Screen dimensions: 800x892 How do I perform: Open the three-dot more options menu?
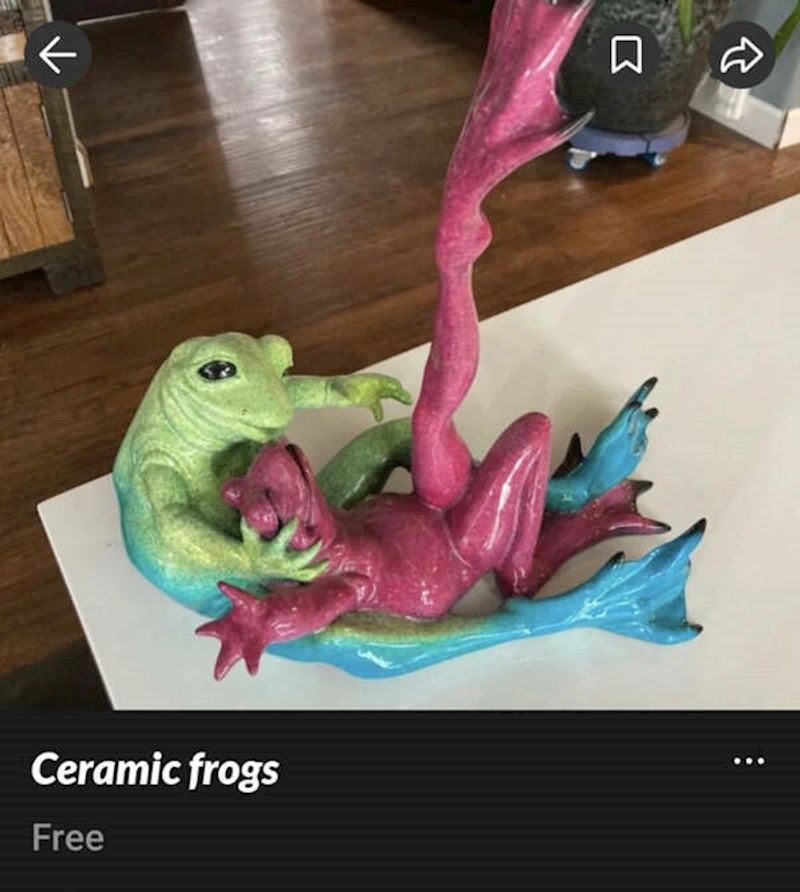[748, 761]
